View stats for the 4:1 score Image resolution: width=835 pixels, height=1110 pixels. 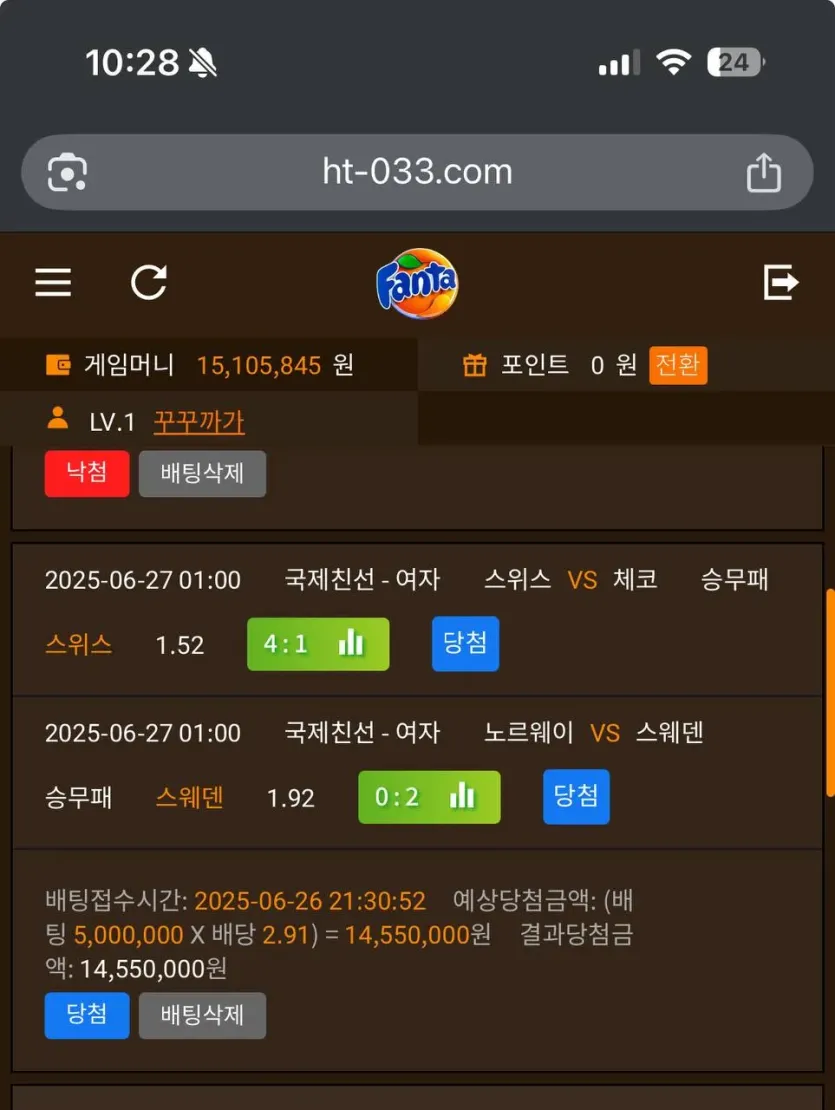point(318,644)
